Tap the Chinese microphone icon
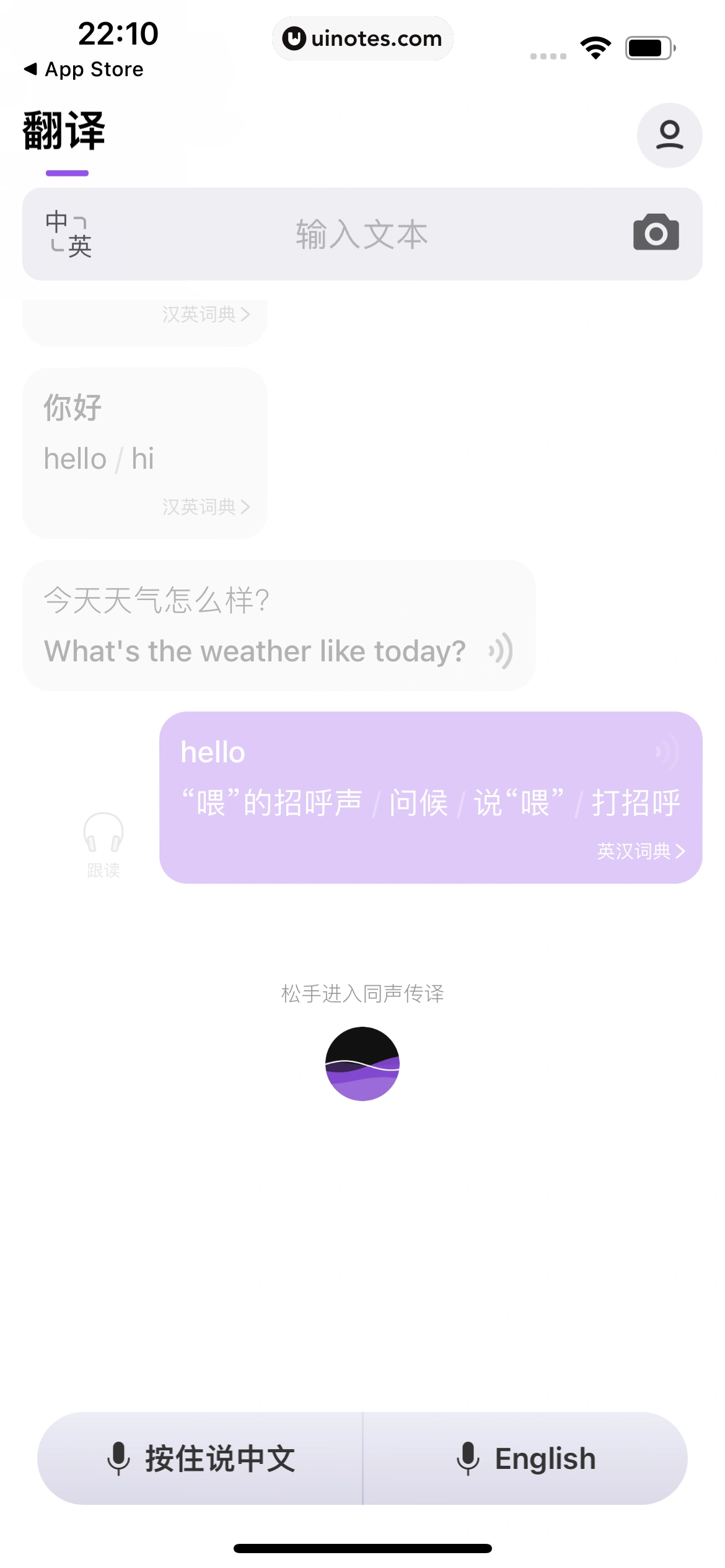The height and width of the screenshot is (1568, 725). (120, 1458)
